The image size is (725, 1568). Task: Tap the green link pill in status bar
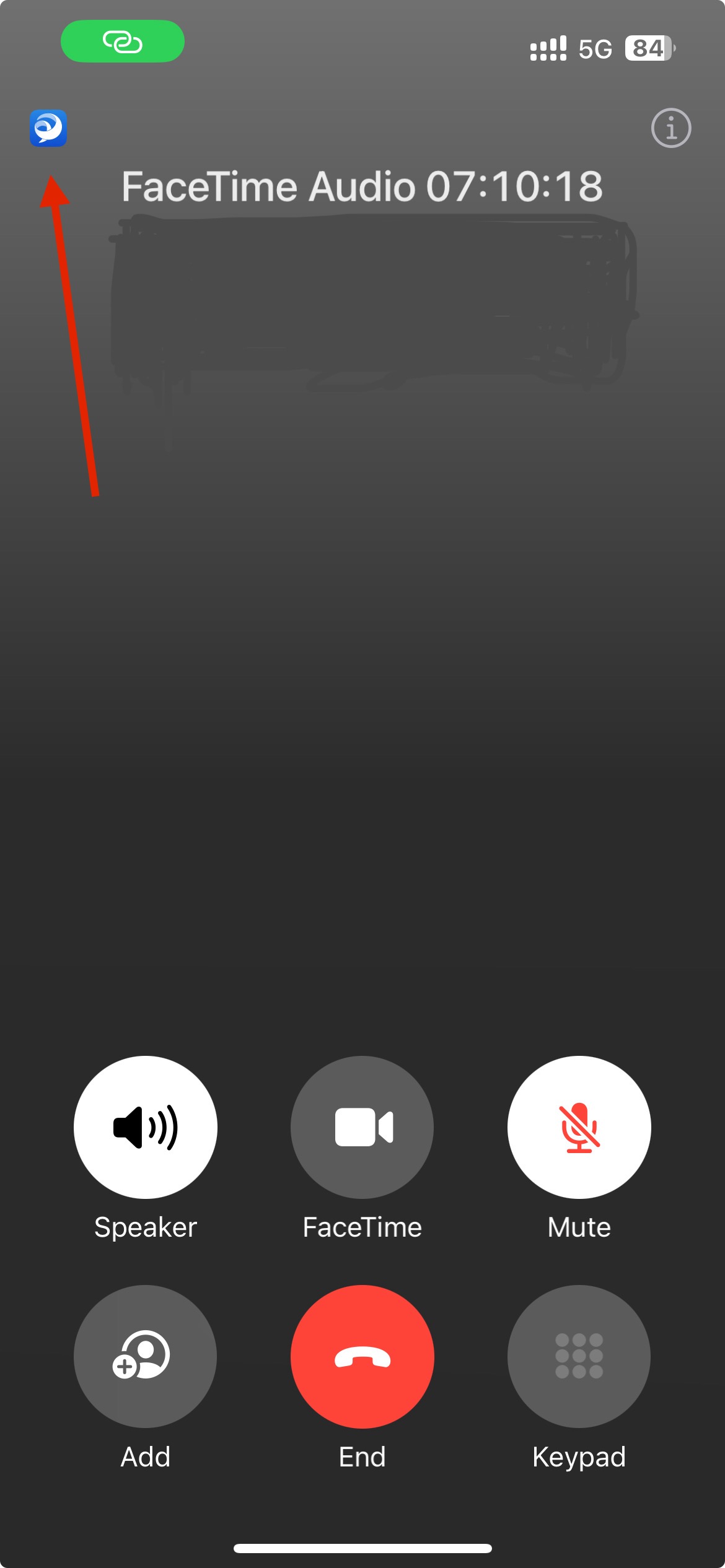click(123, 42)
